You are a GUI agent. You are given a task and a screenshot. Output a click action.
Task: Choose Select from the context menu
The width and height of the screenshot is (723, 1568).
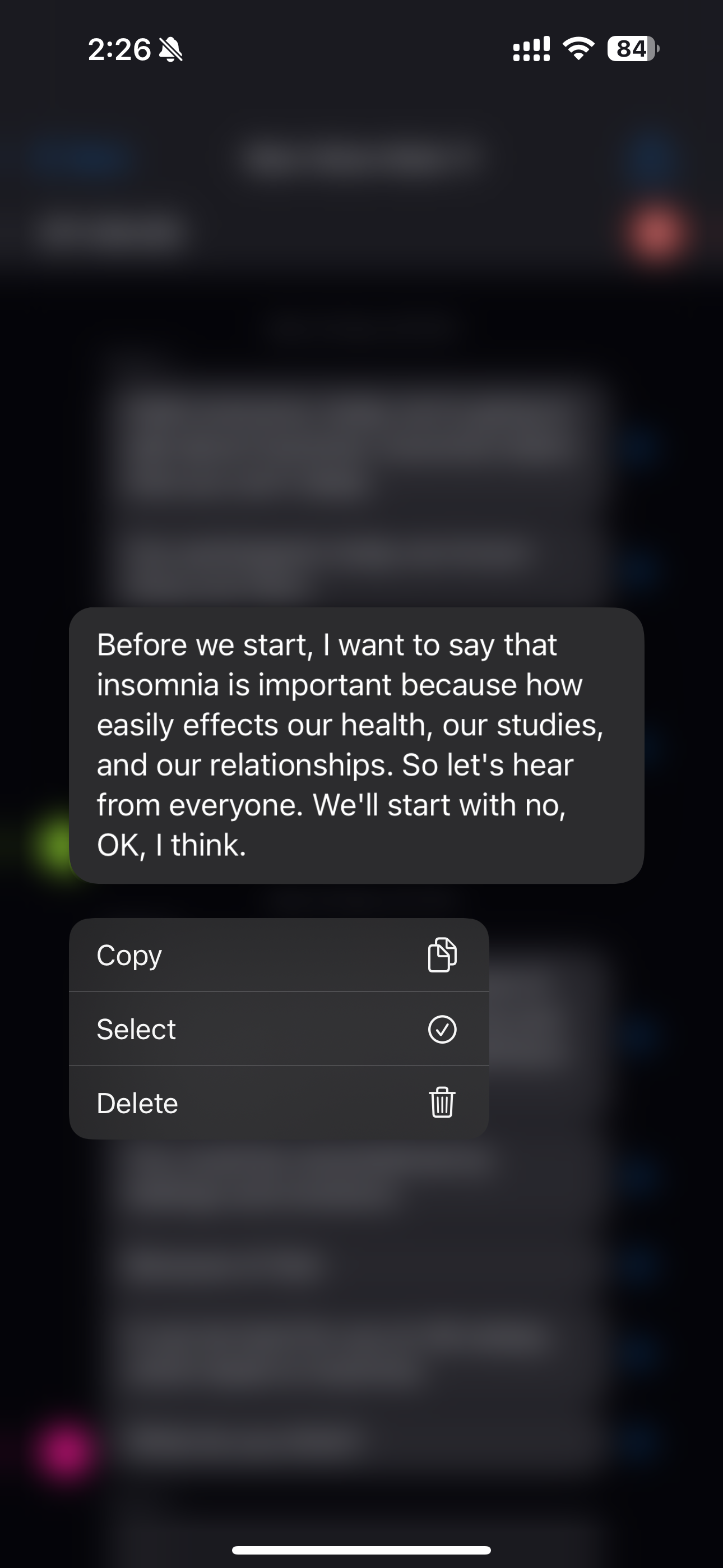click(x=279, y=1029)
